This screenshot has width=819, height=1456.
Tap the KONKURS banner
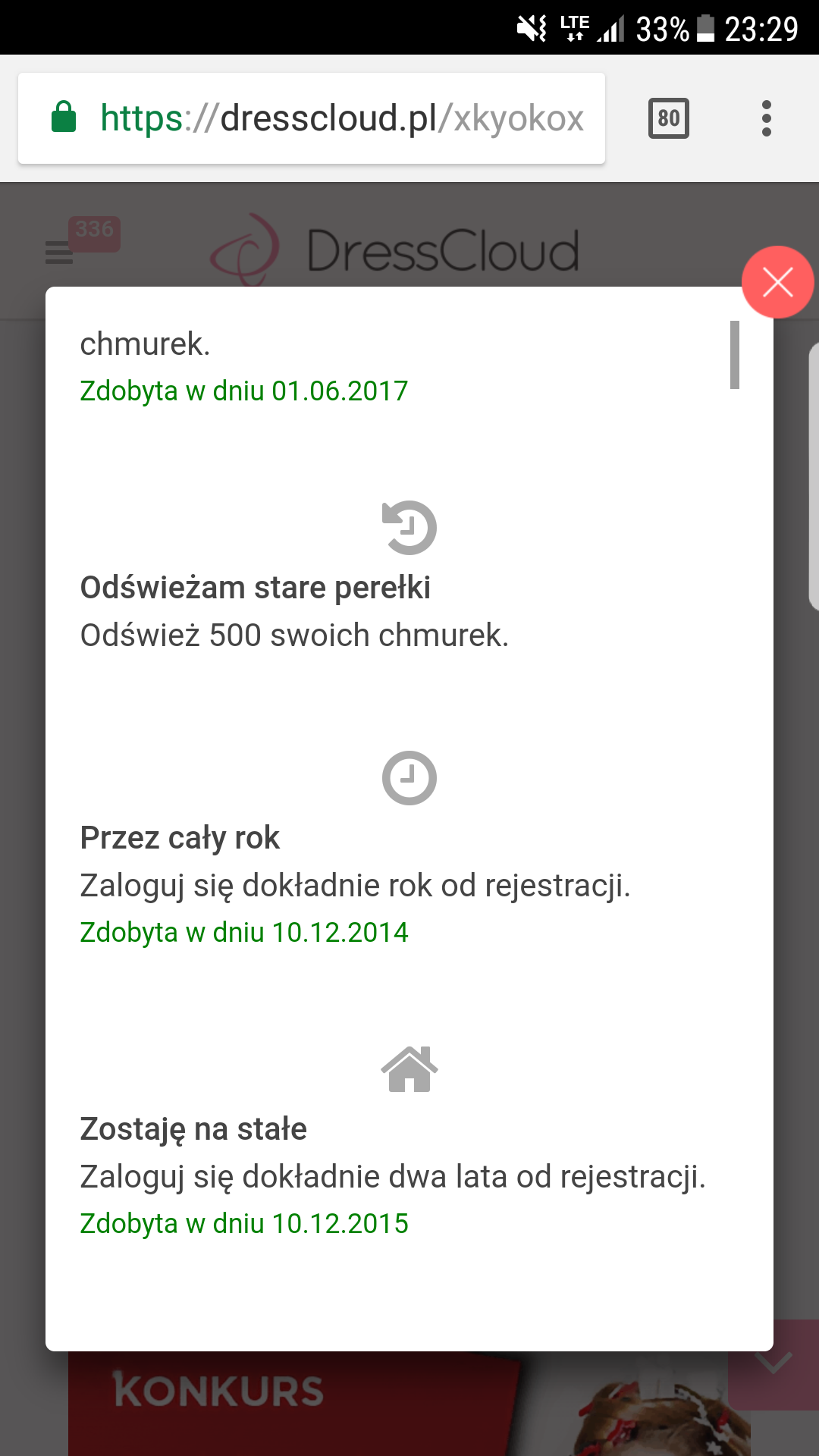pos(218,1390)
